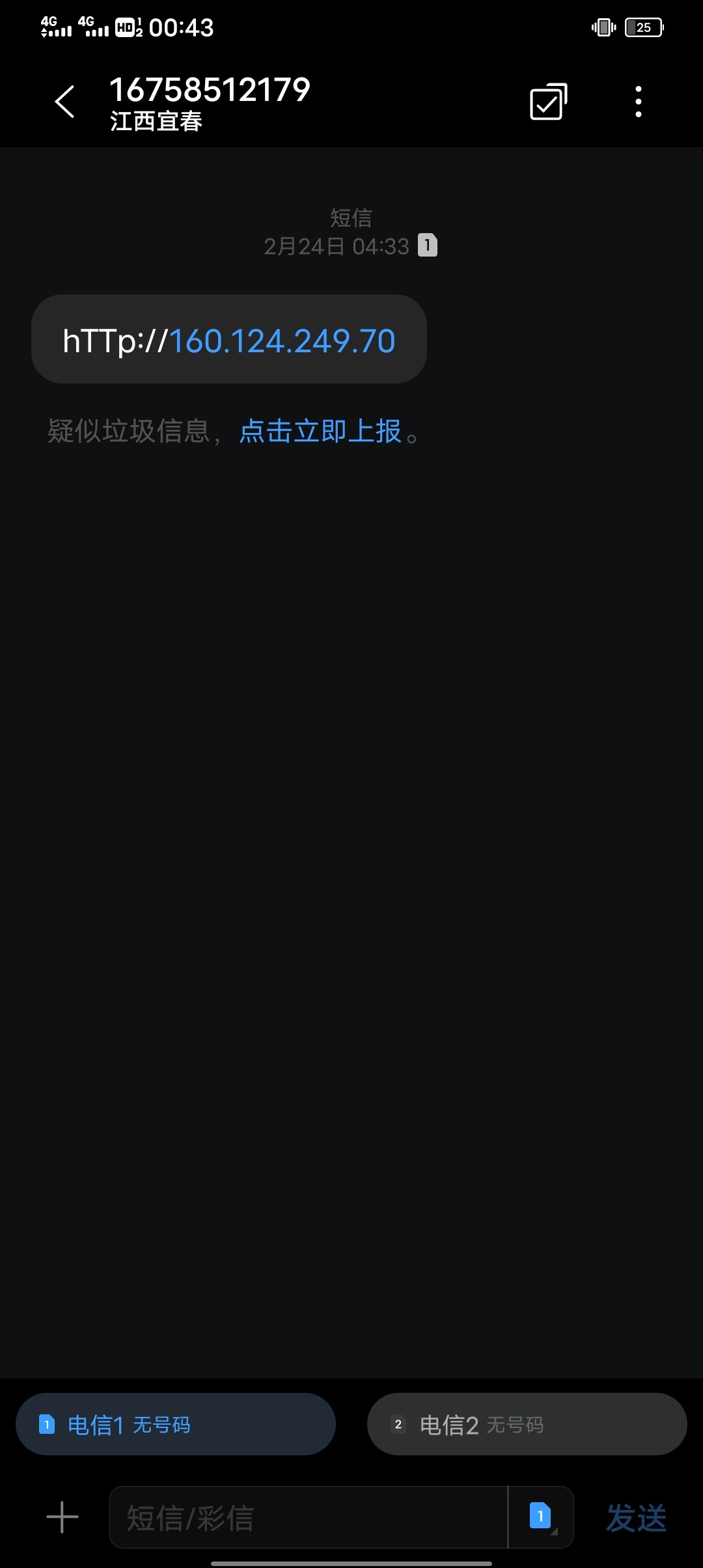This screenshot has height=1568, width=703.
Task: Open the 160.124.249.70 link
Action: click(283, 341)
